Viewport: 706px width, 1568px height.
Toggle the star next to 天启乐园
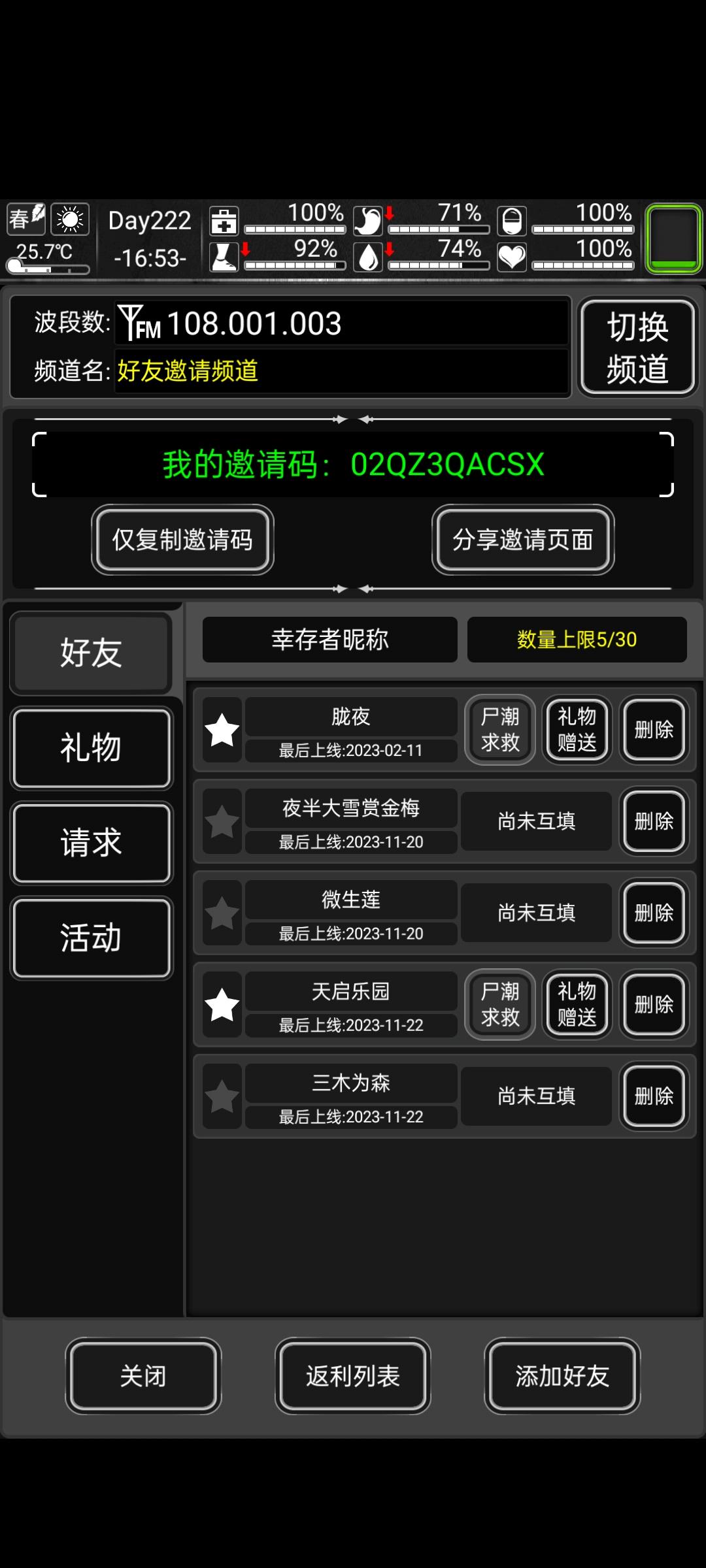coord(222,1004)
